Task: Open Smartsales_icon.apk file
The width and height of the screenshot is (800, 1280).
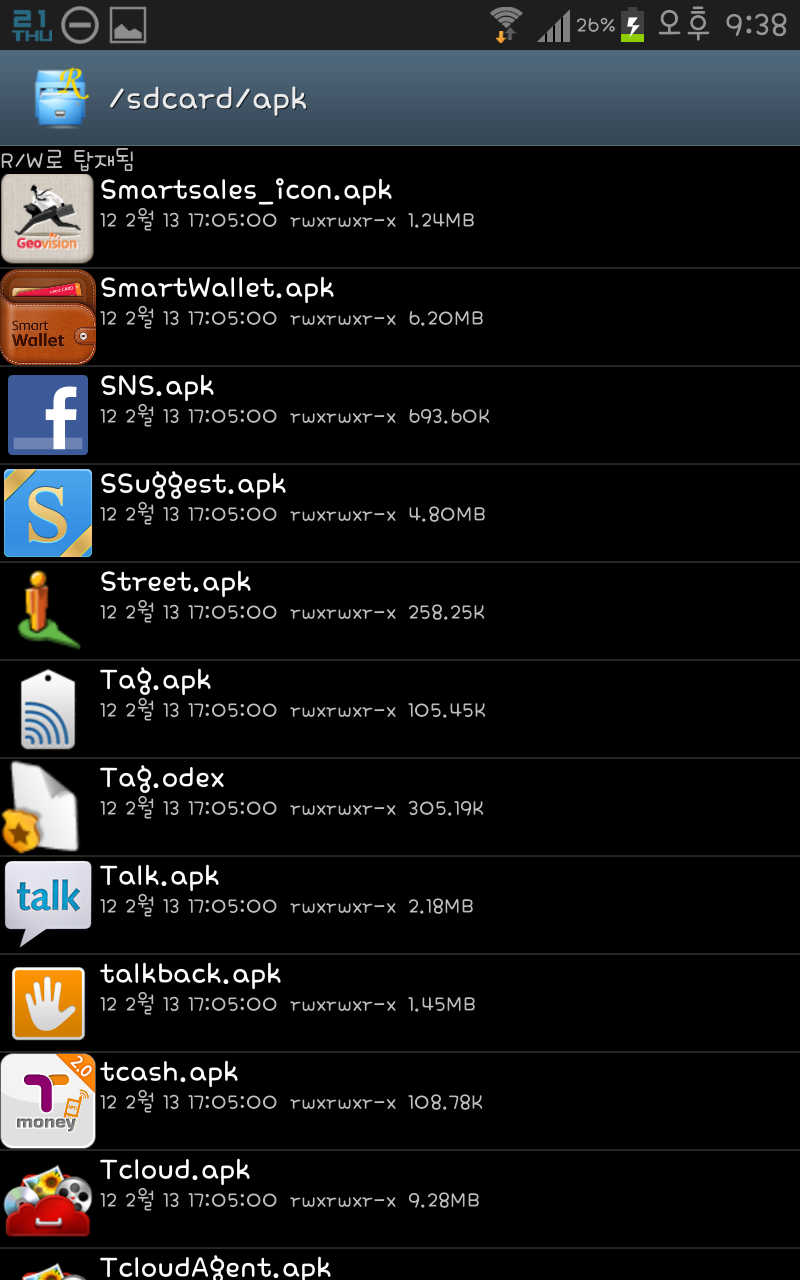Action: click(x=400, y=219)
